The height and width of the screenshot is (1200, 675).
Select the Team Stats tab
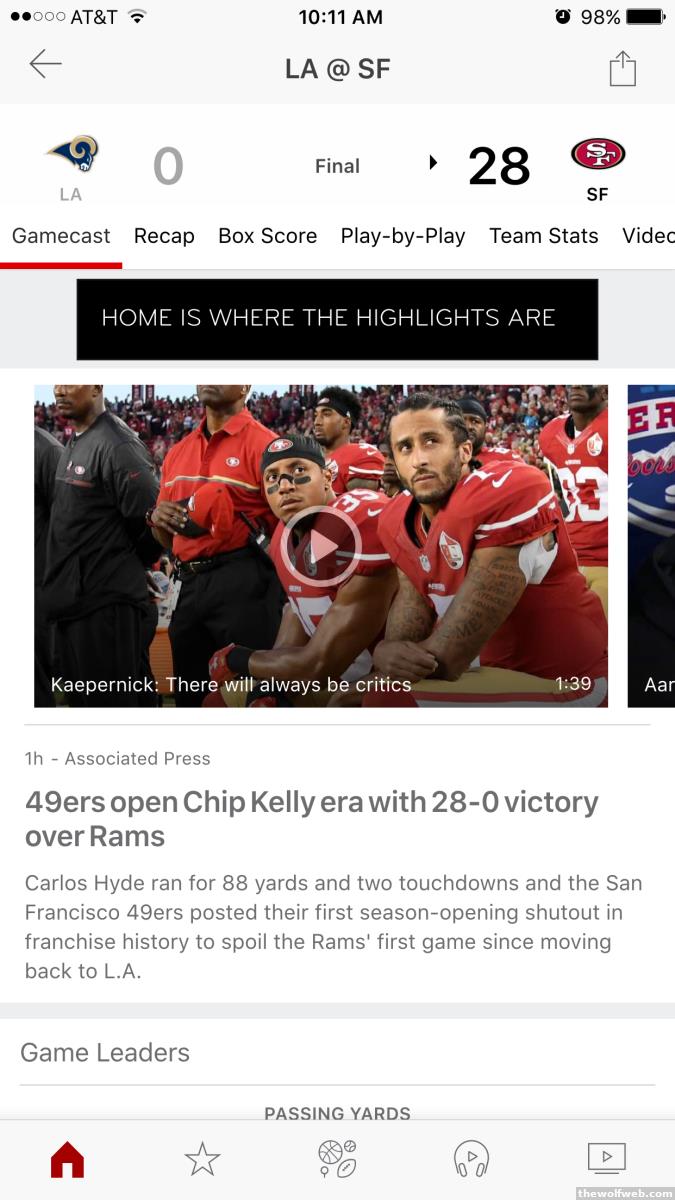(543, 236)
